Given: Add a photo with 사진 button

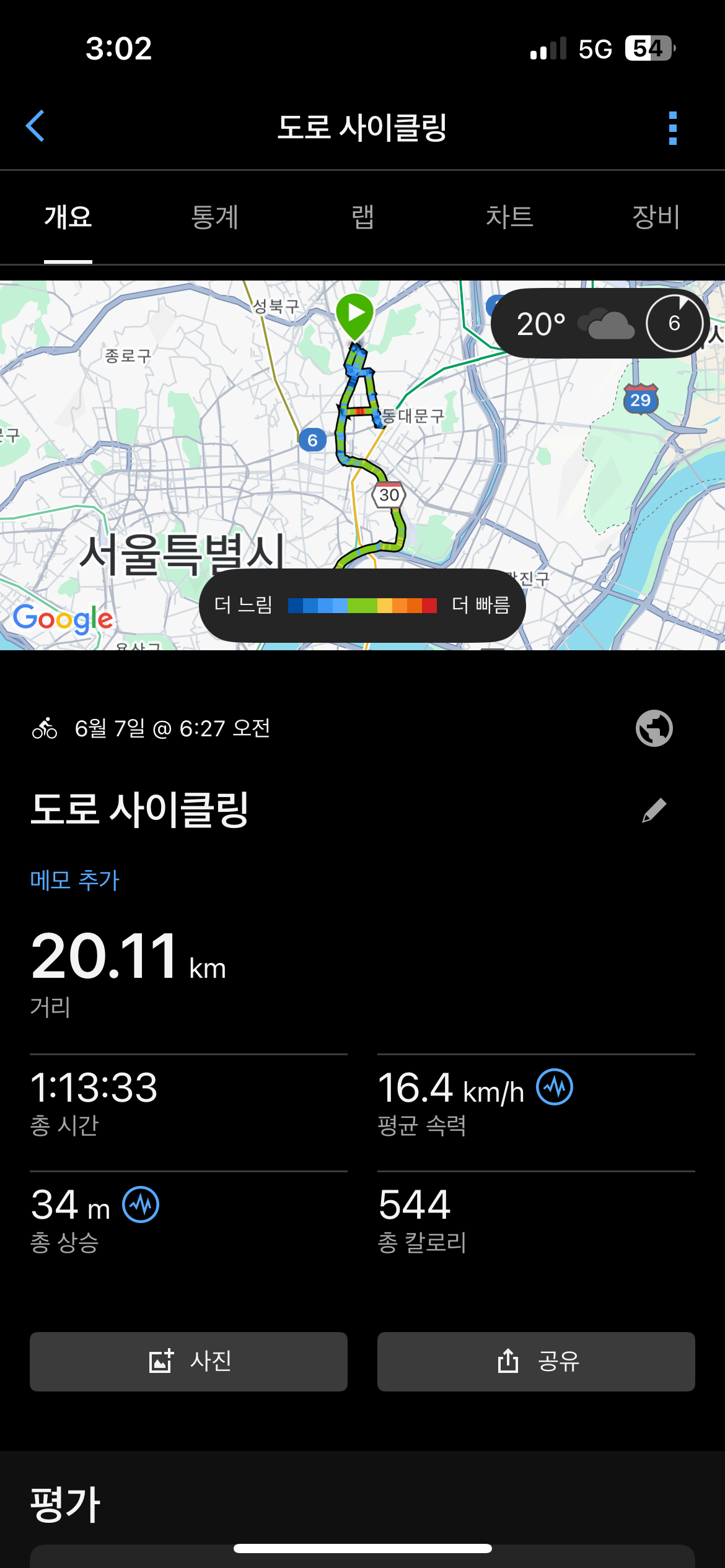Looking at the screenshot, I should [x=188, y=1361].
